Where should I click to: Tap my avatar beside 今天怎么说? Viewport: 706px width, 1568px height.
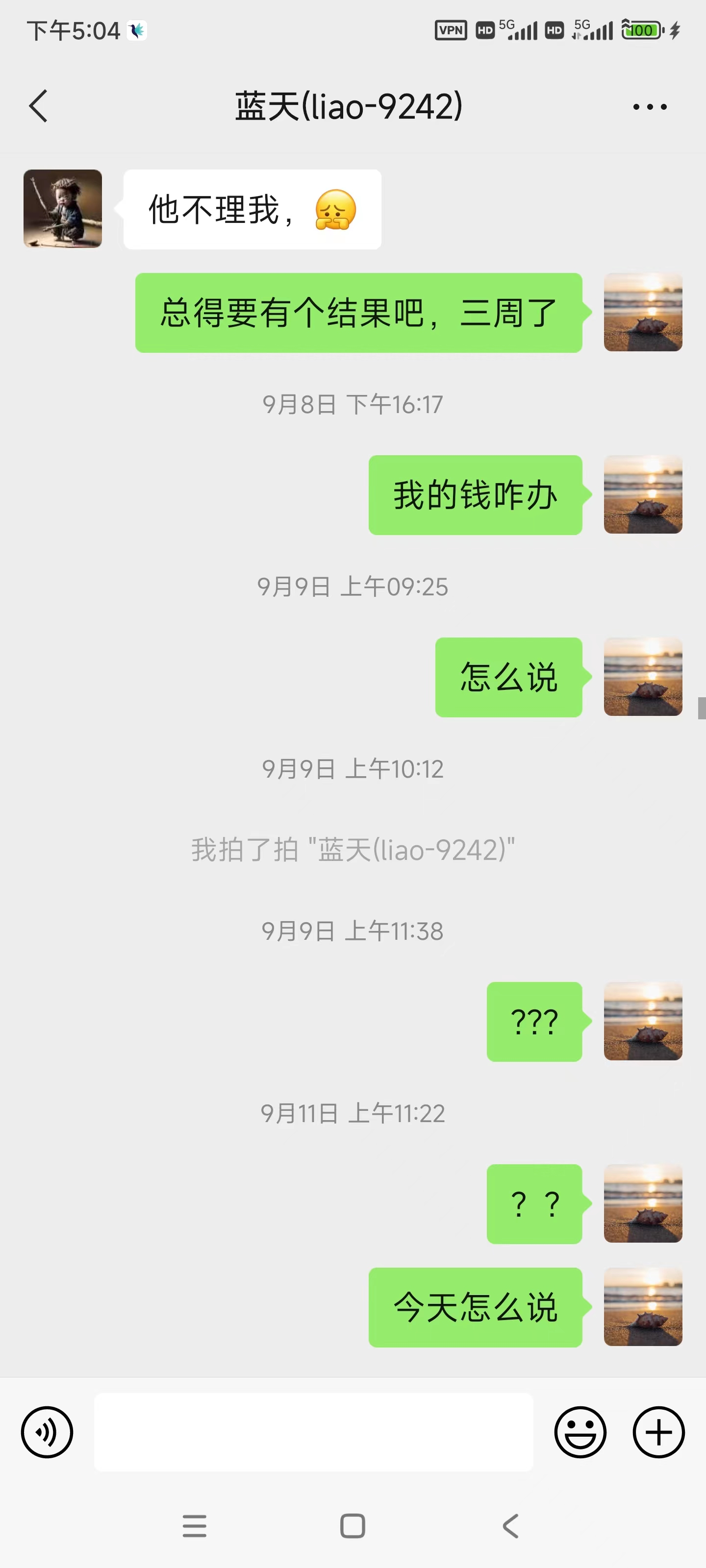pyautogui.click(x=643, y=1307)
